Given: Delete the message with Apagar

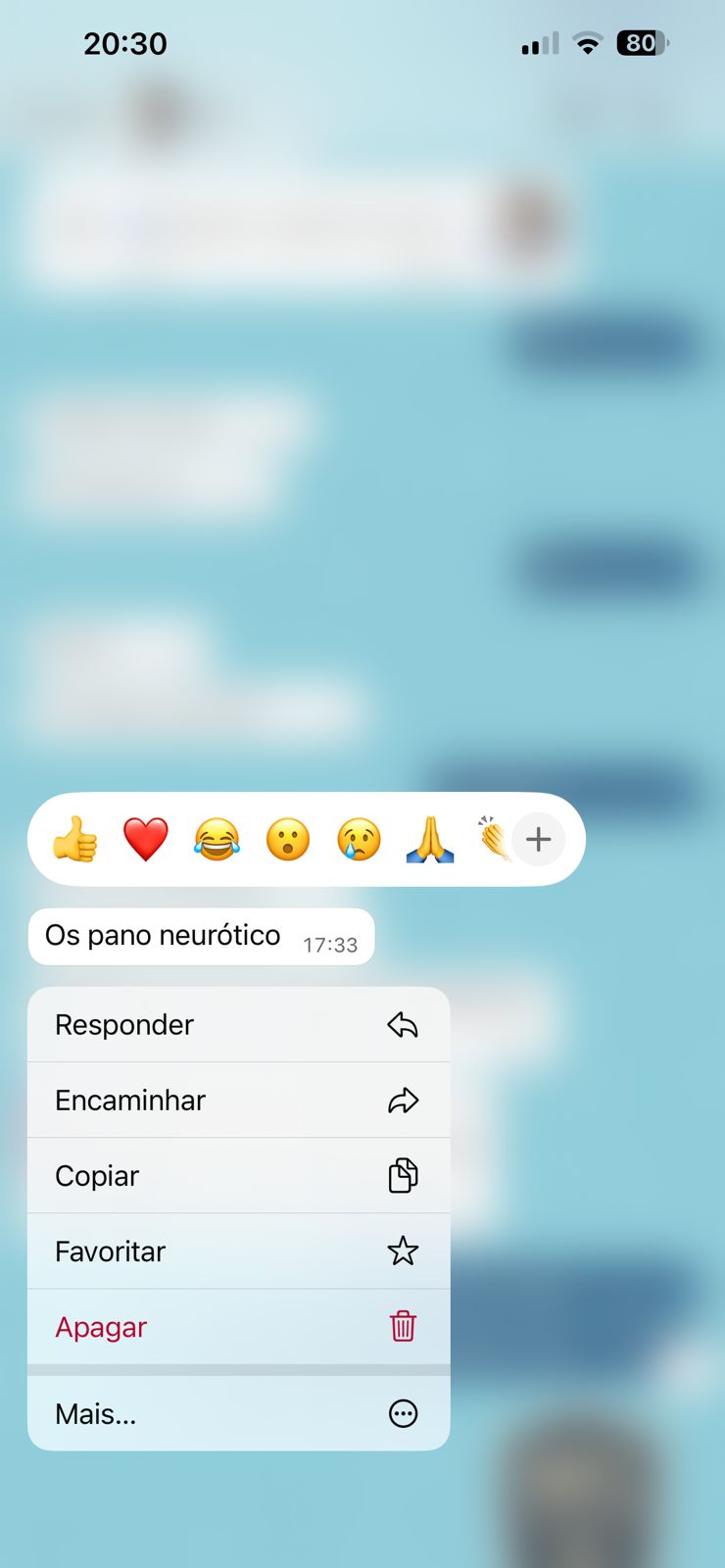Looking at the screenshot, I should pos(239,1327).
